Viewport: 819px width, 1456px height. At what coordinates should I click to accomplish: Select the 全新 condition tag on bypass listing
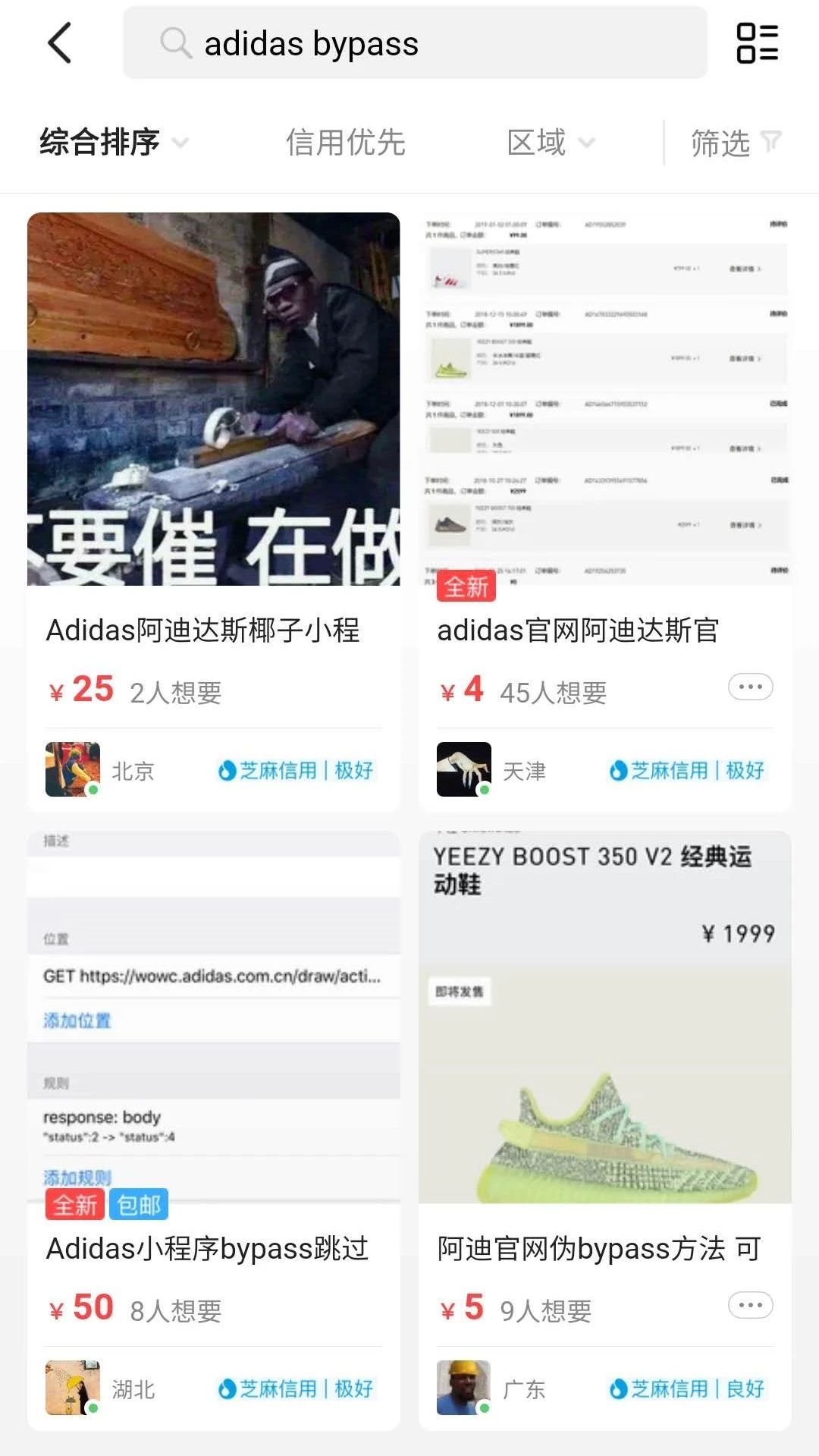coord(74,1203)
